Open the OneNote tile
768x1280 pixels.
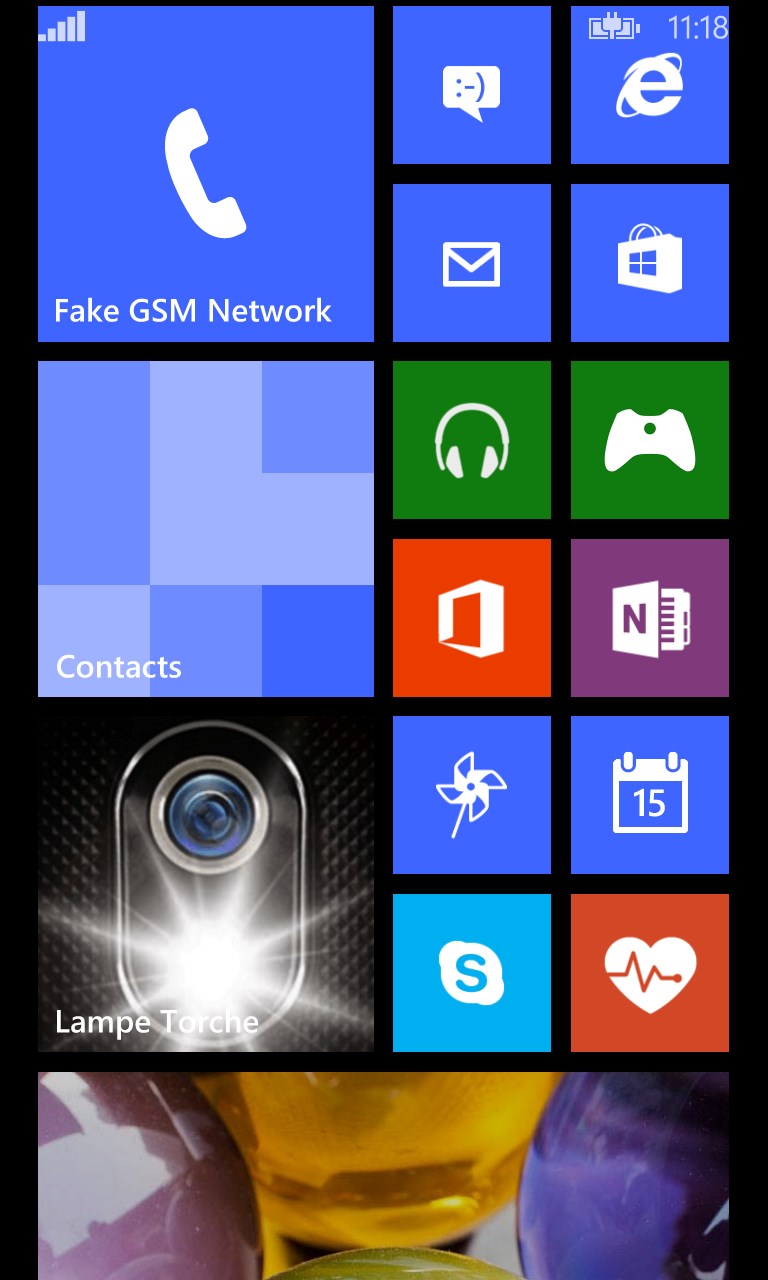(x=649, y=617)
